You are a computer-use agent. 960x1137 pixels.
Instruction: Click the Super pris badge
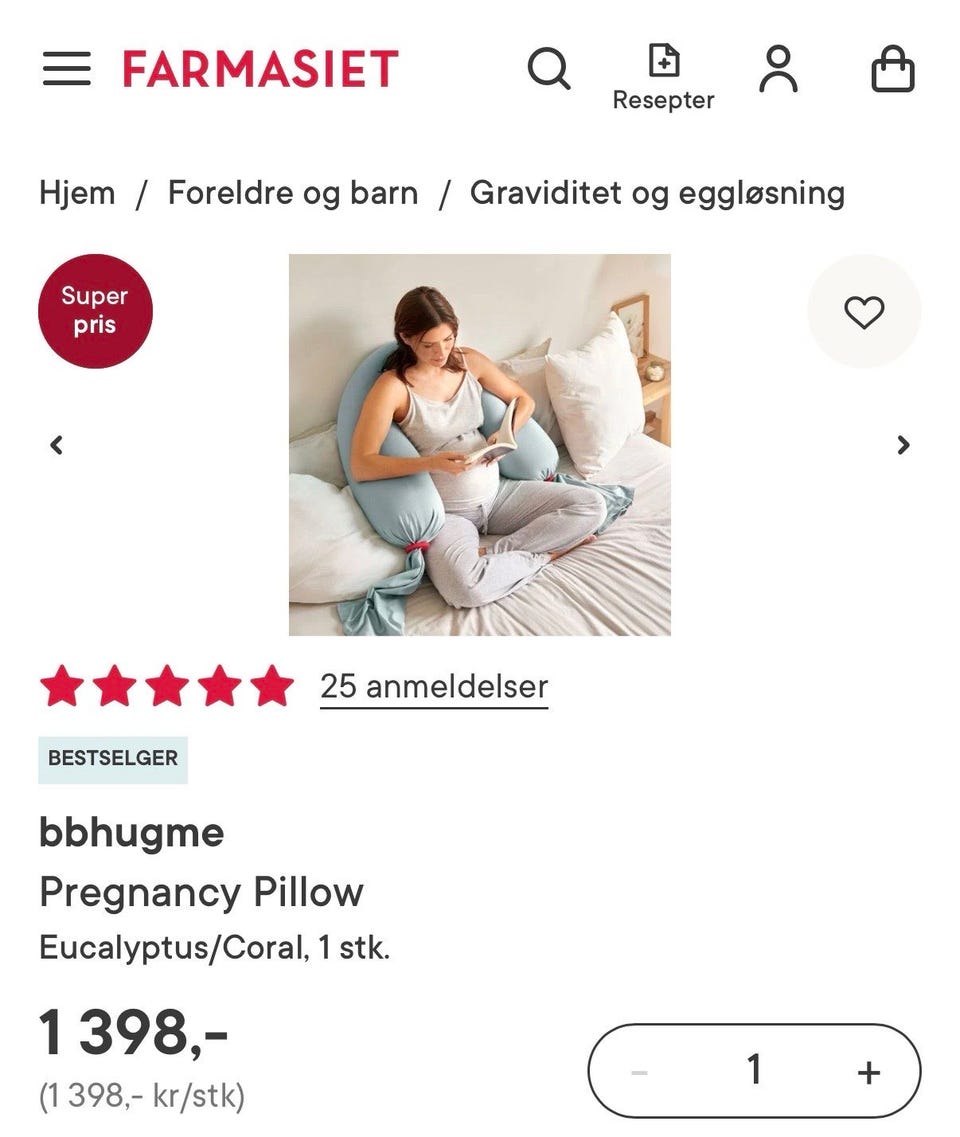[x=95, y=310]
